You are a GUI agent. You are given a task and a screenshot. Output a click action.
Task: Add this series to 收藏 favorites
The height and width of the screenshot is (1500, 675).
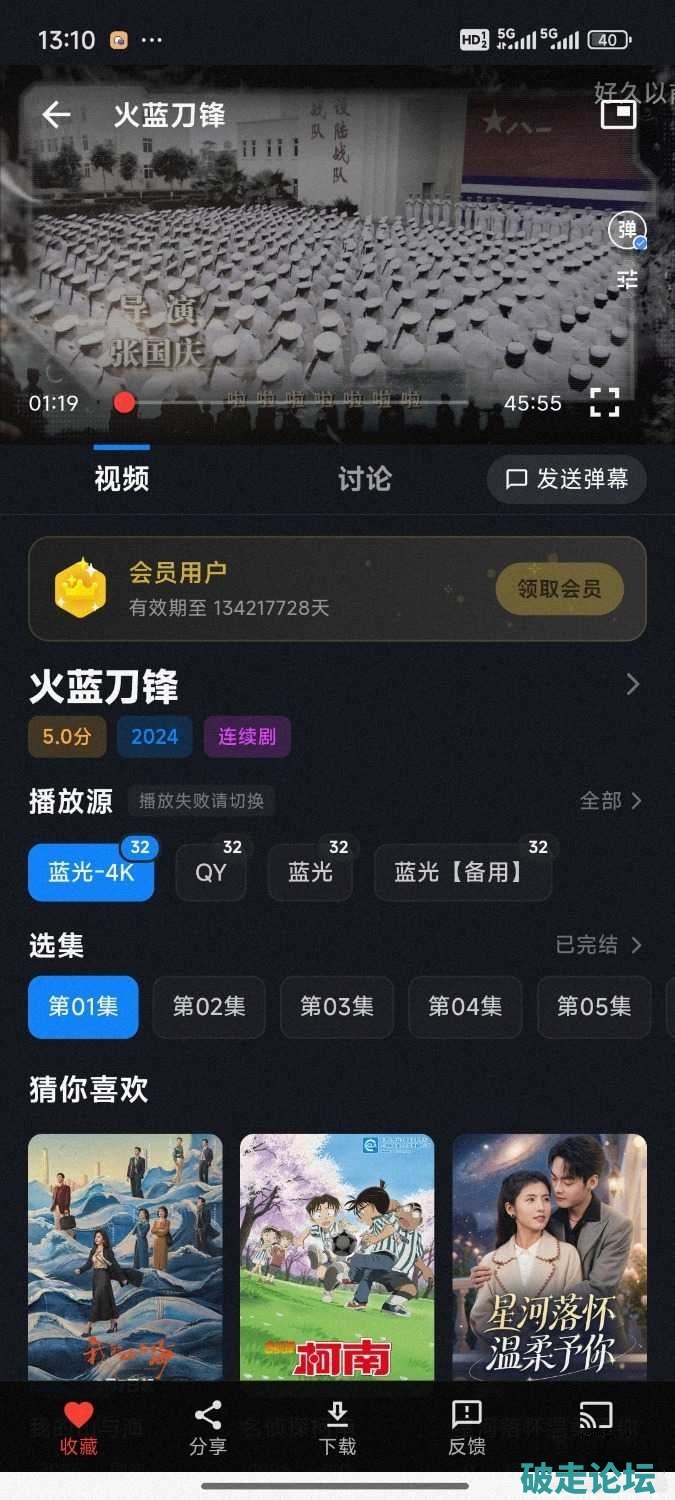click(x=78, y=1428)
